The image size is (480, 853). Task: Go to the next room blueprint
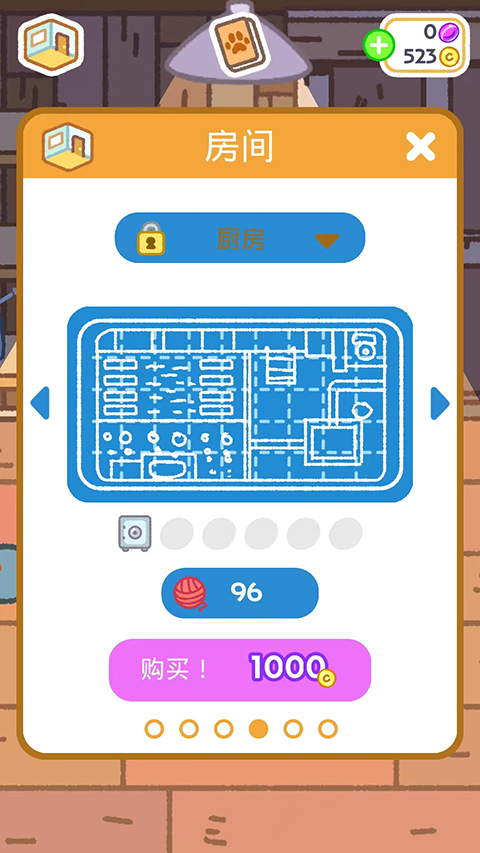point(440,403)
